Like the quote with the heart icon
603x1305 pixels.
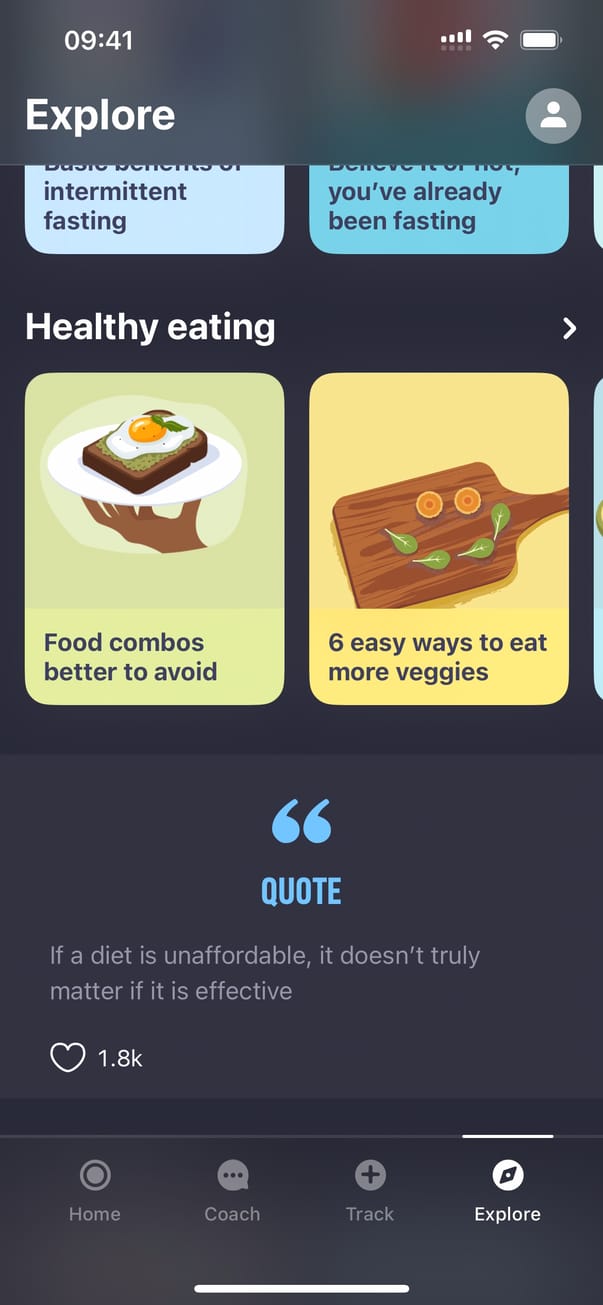(x=68, y=1057)
